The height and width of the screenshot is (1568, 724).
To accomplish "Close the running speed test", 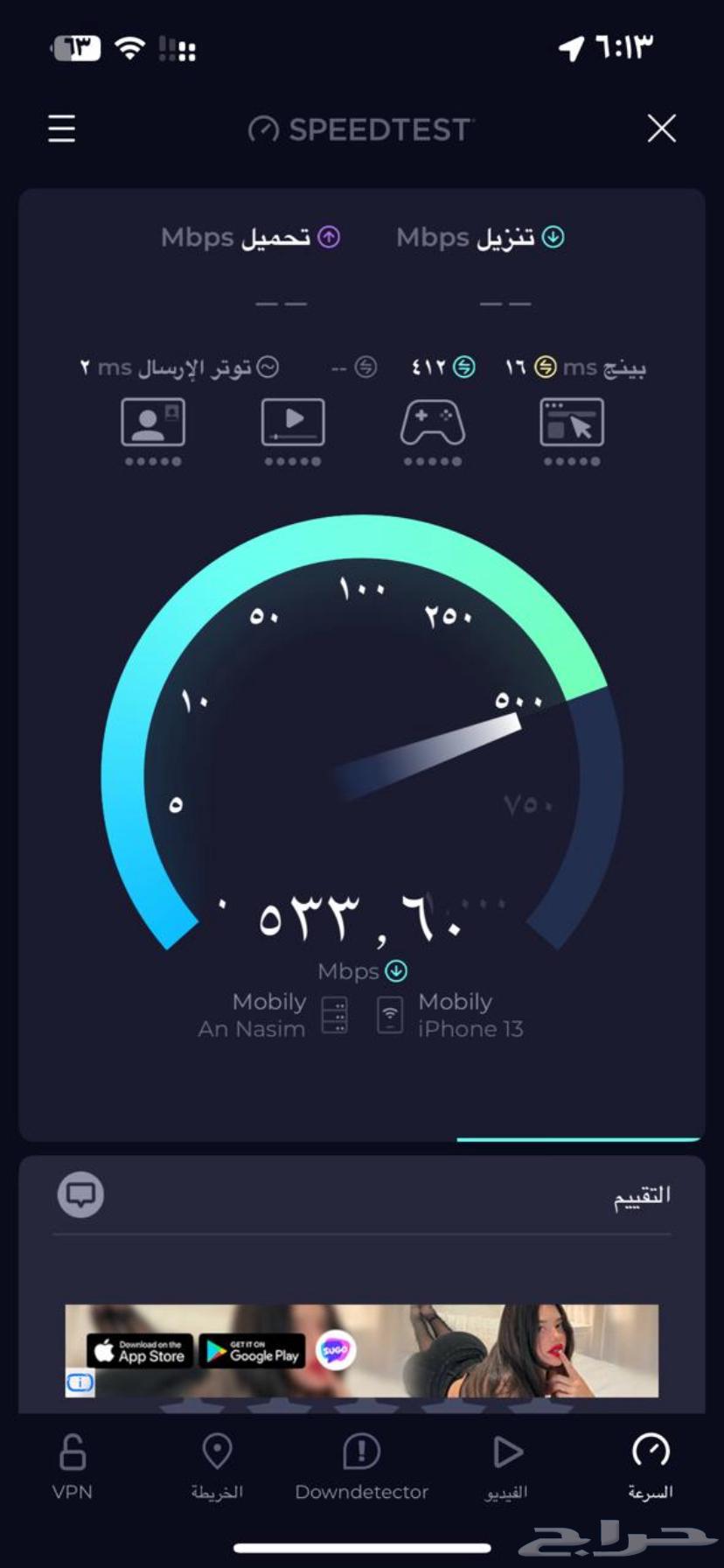I will tap(662, 129).
